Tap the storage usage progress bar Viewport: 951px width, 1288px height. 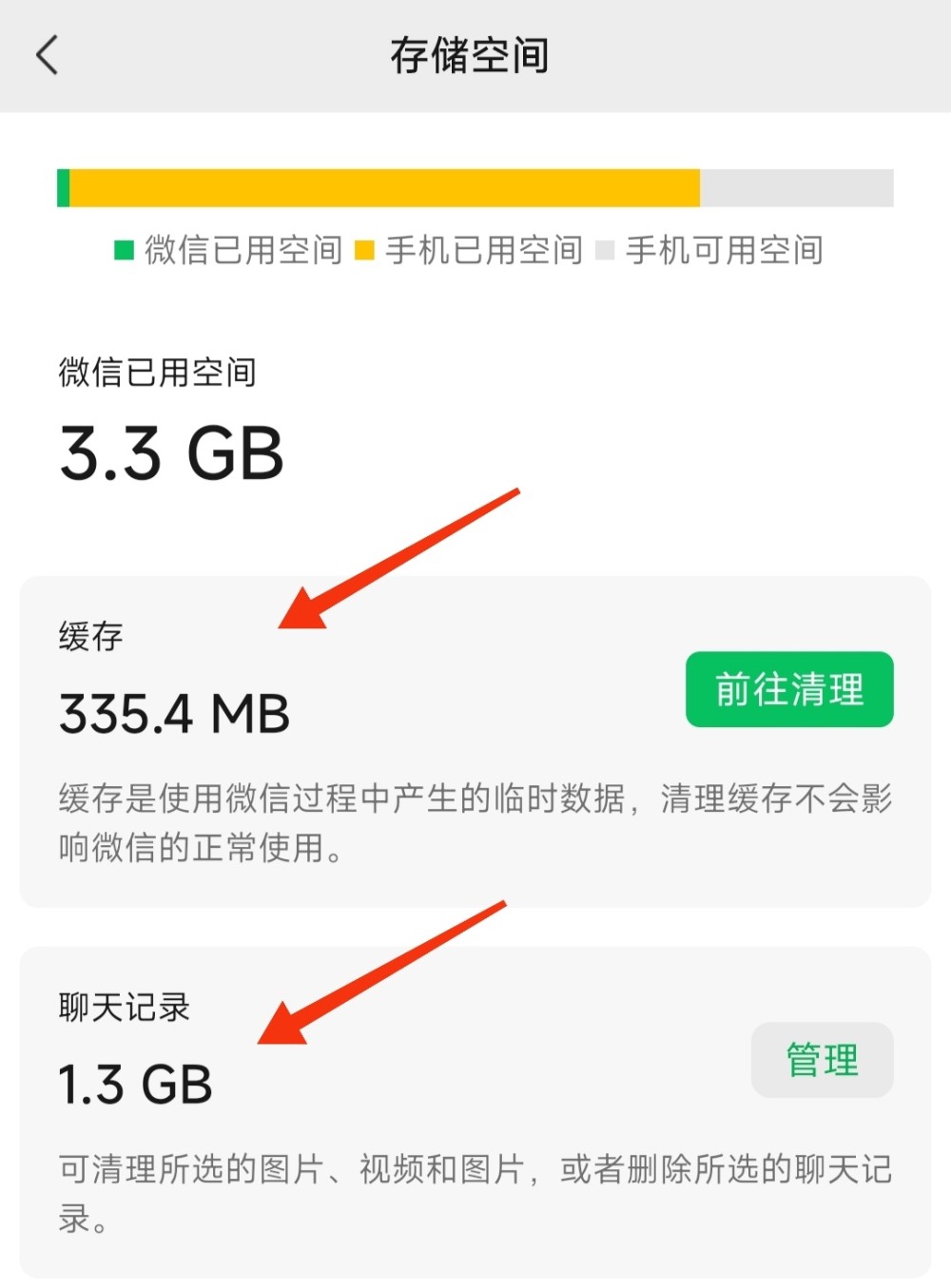(x=475, y=187)
